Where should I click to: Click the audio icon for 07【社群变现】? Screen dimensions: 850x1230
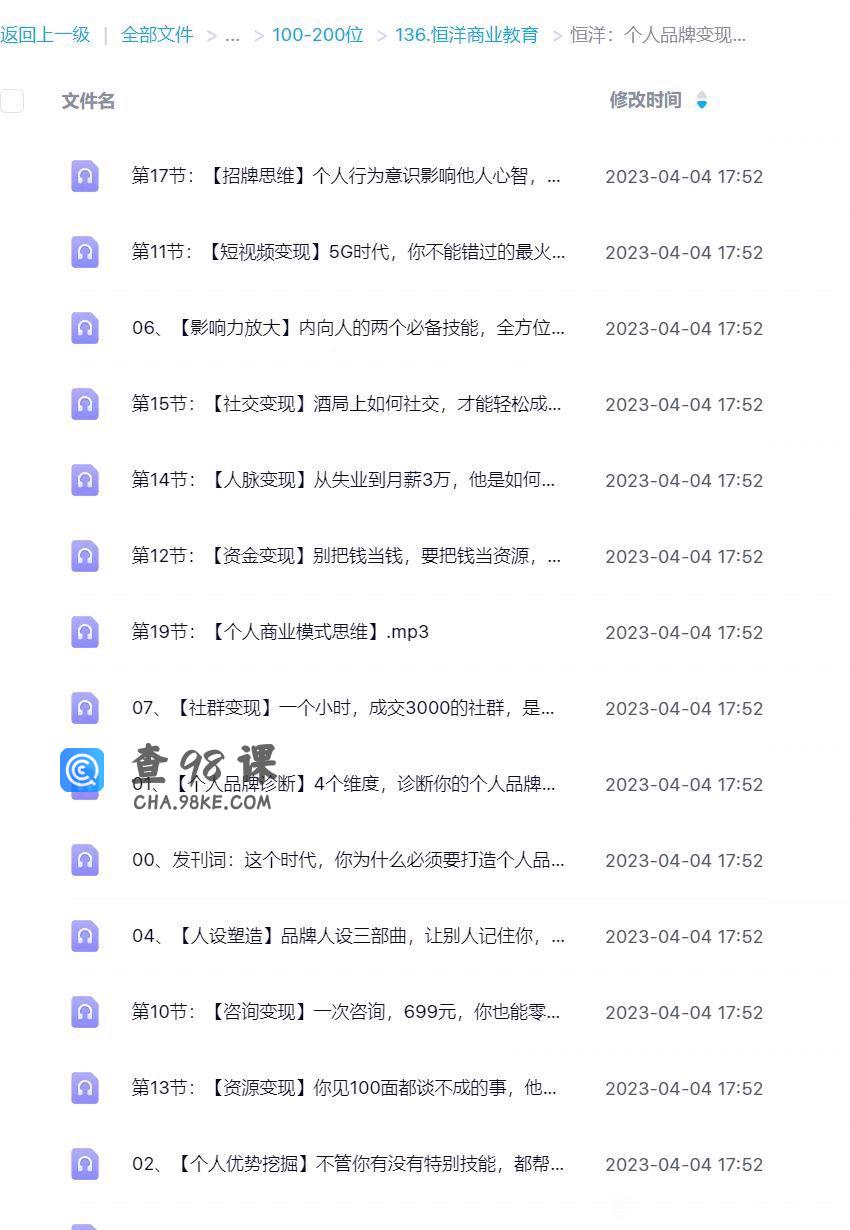click(85, 708)
